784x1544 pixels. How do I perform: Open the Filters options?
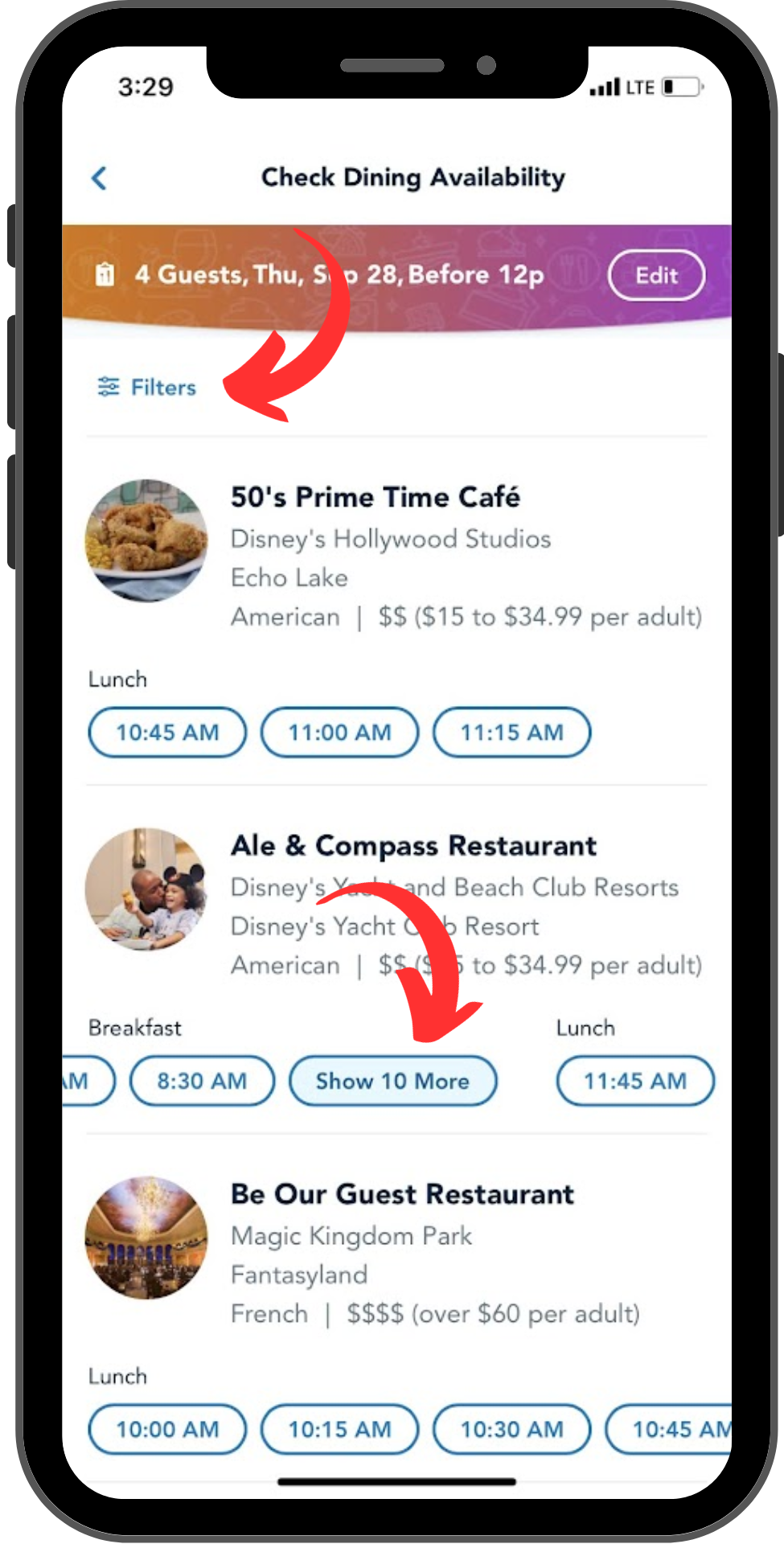click(x=147, y=388)
